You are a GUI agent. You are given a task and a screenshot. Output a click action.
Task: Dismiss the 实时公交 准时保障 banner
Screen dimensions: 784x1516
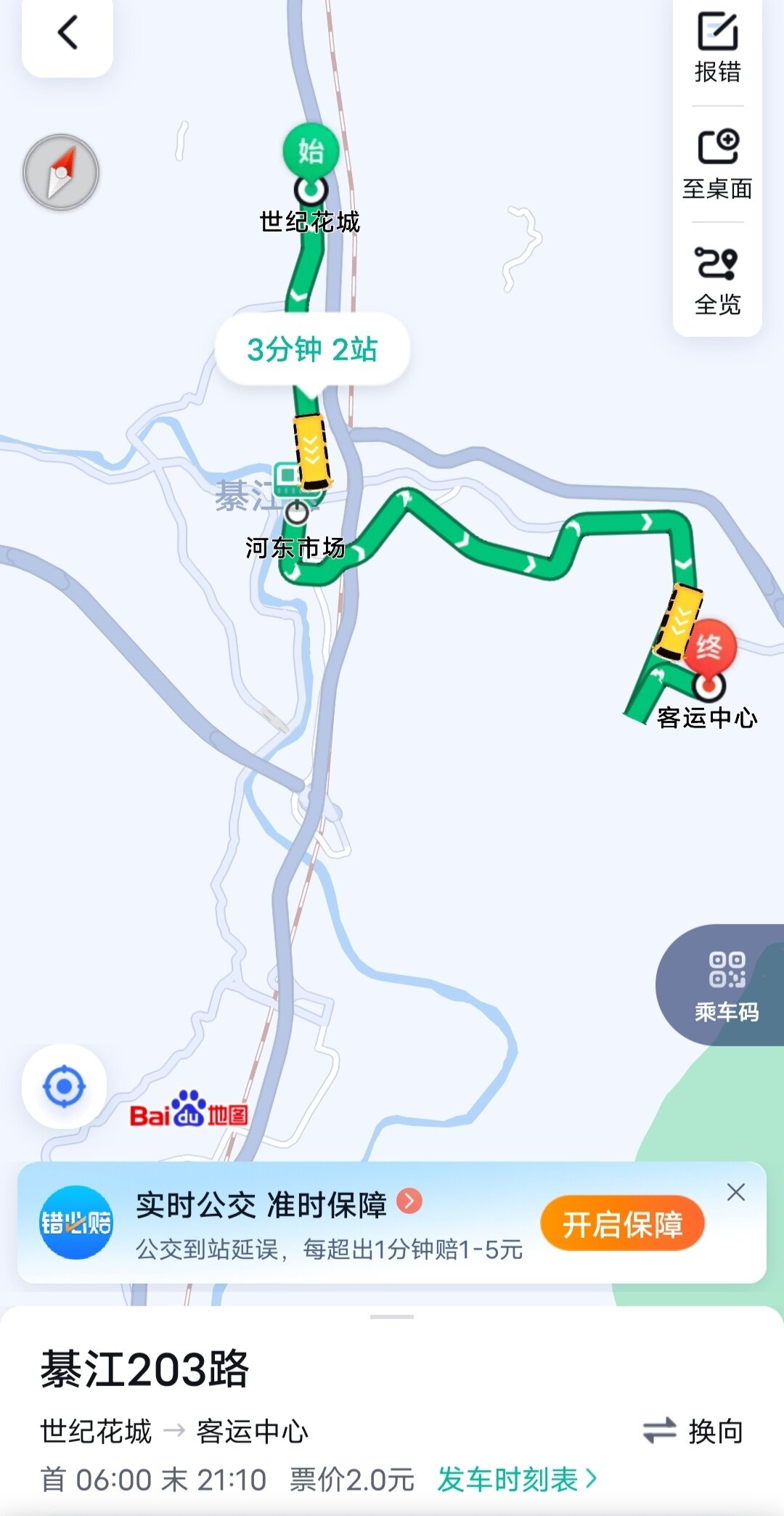point(736,1192)
